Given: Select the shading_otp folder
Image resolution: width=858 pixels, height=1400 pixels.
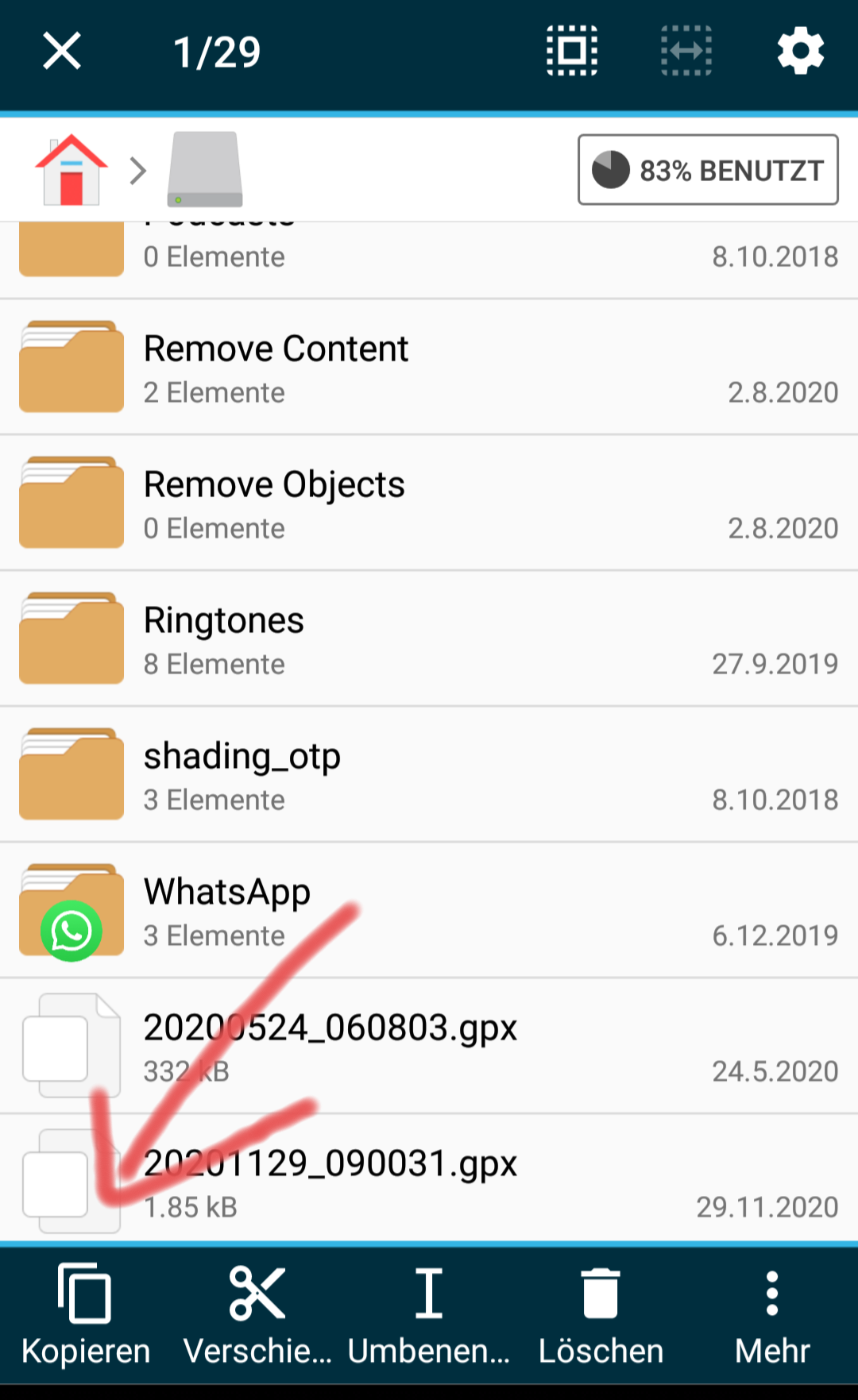Looking at the screenshot, I should 429,775.
